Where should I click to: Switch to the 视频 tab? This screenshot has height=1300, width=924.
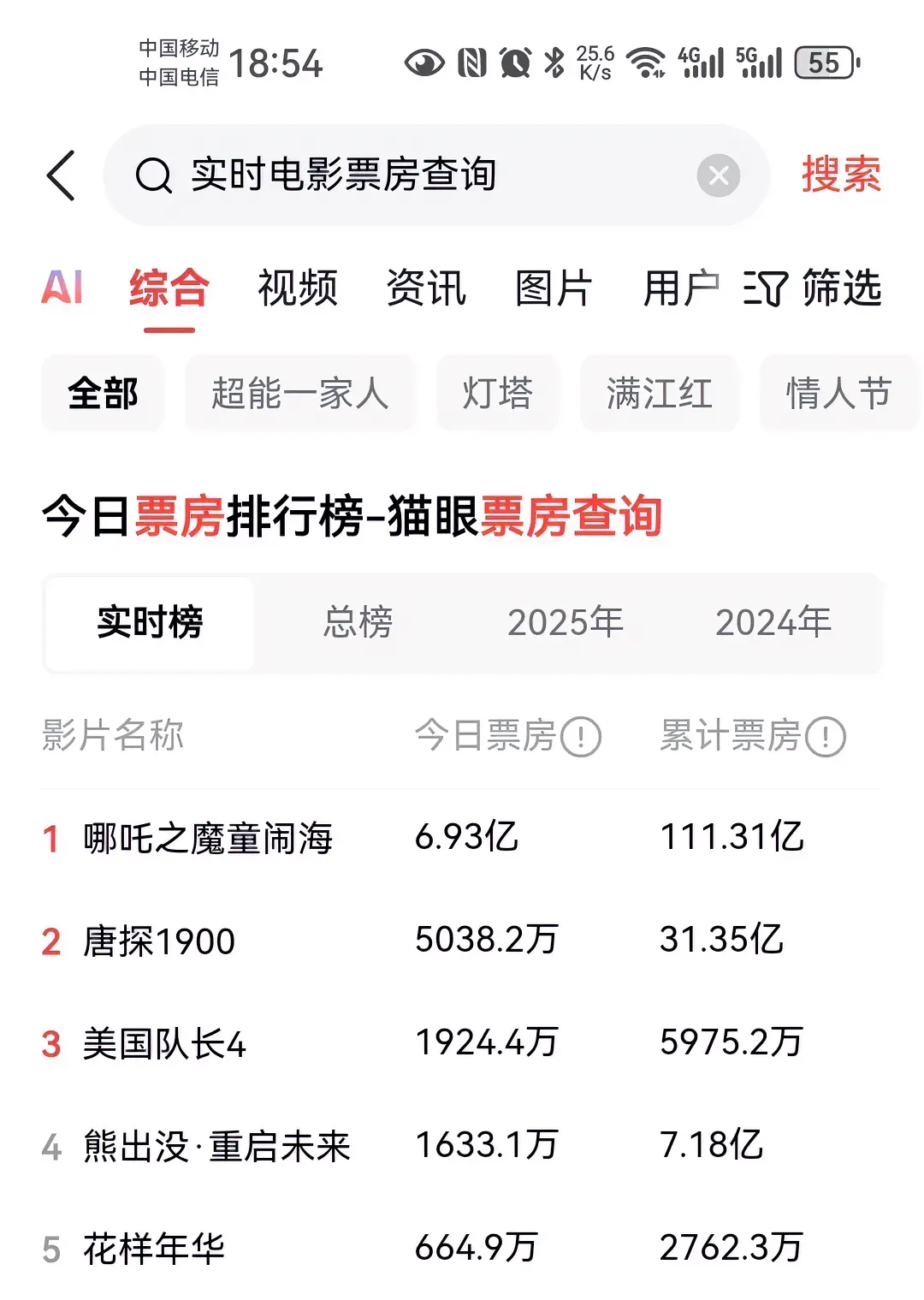click(x=298, y=289)
